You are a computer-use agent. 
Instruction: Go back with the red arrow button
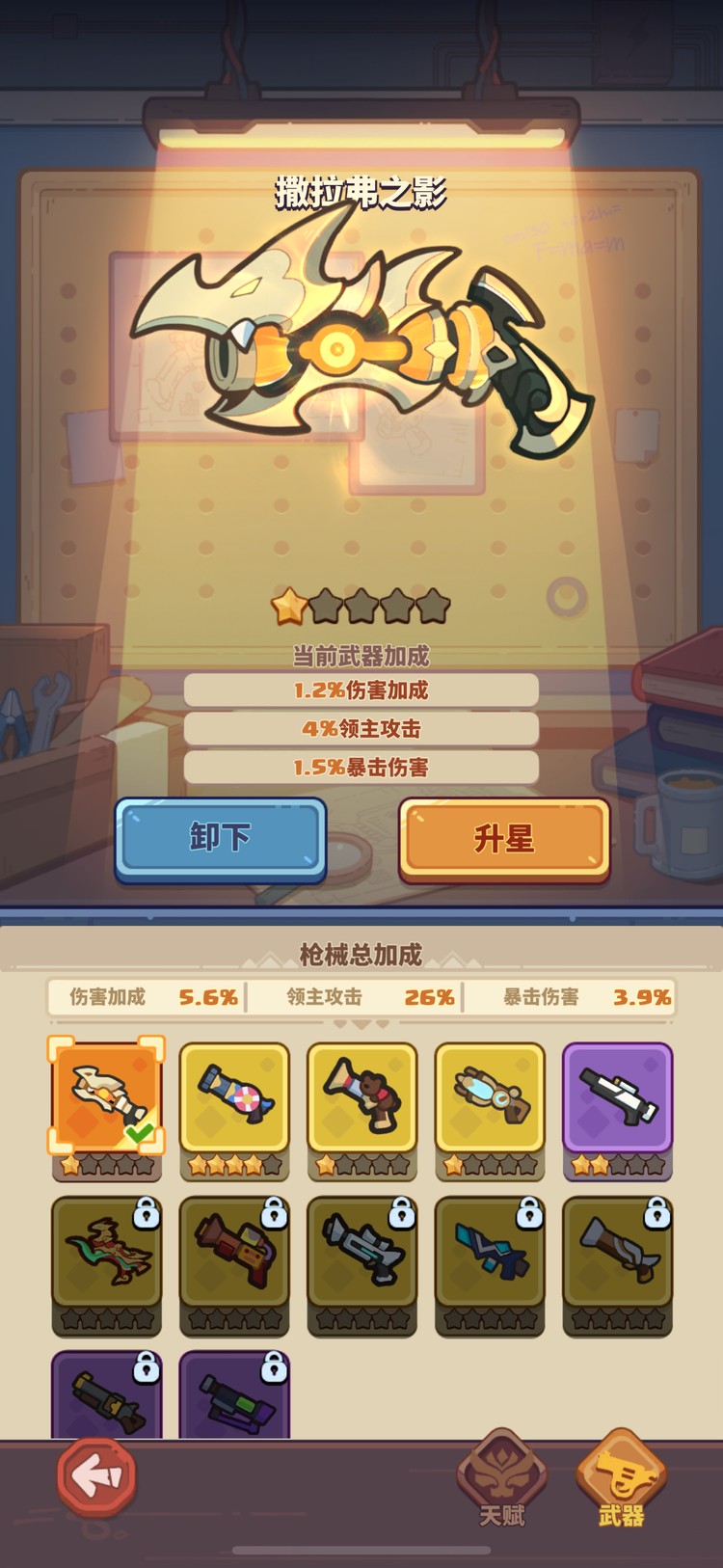pyautogui.click(x=96, y=1475)
